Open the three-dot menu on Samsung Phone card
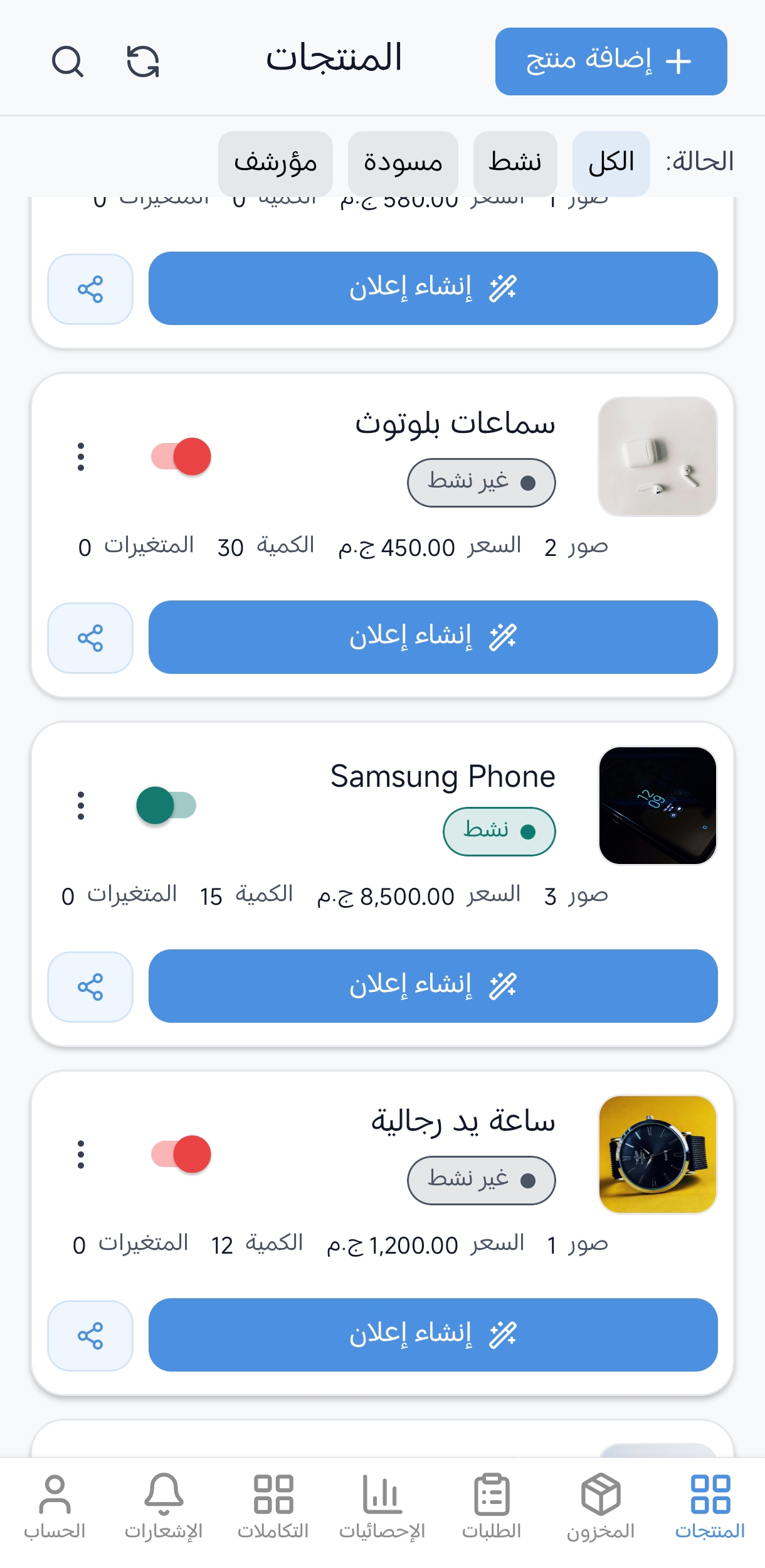The width and height of the screenshot is (765, 1568). click(x=80, y=806)
